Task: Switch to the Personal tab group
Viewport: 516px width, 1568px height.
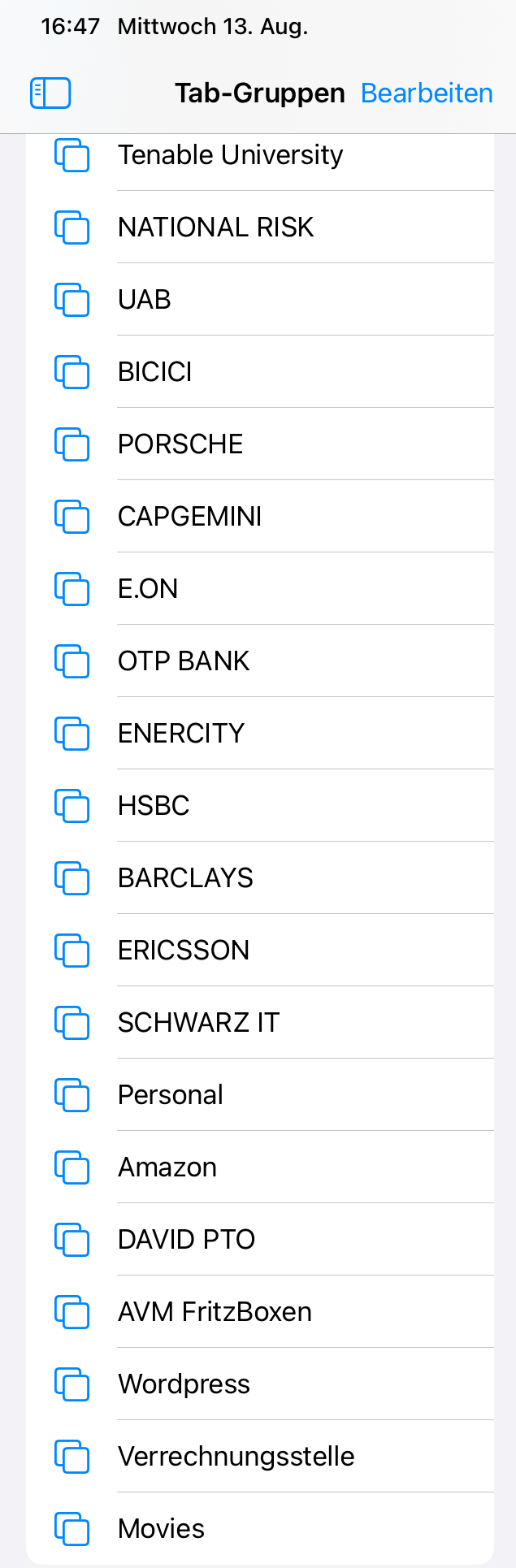Action: pyautogui.click(x=171, y=1095)
